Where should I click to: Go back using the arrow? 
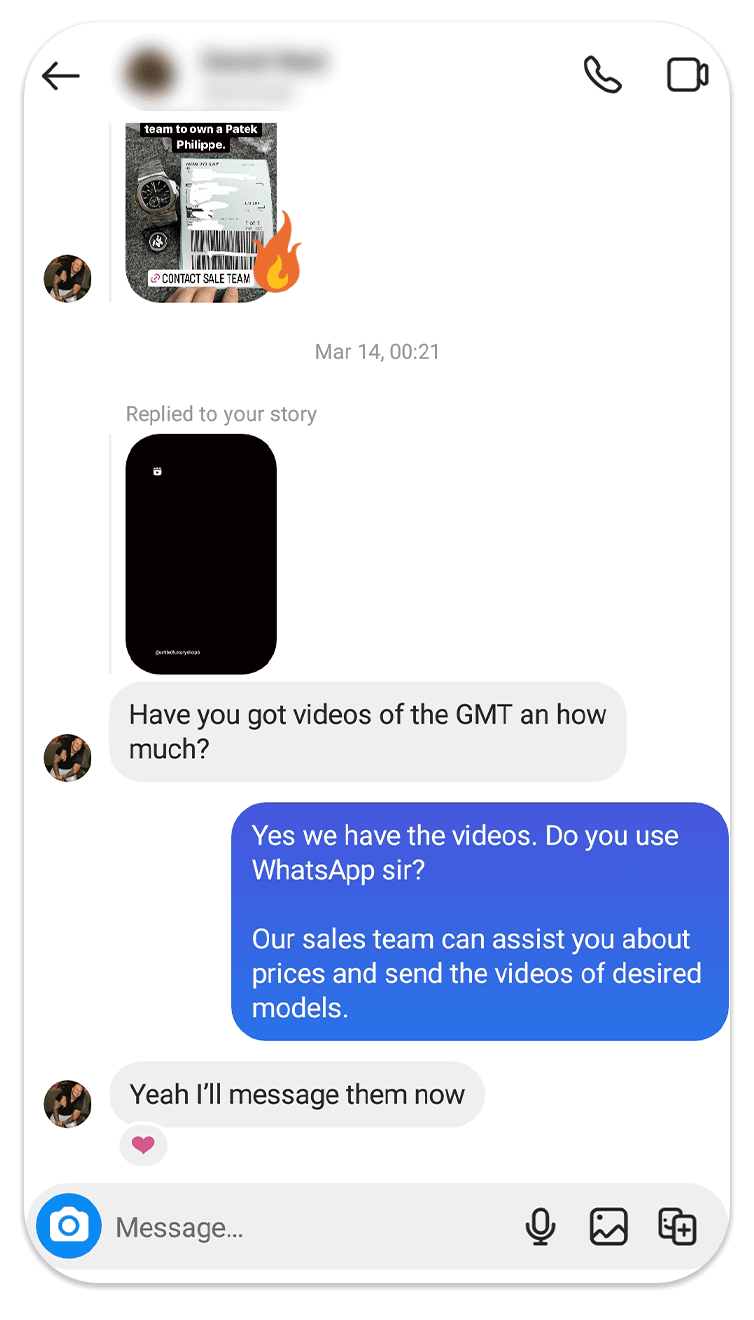(x=61, y=76)
